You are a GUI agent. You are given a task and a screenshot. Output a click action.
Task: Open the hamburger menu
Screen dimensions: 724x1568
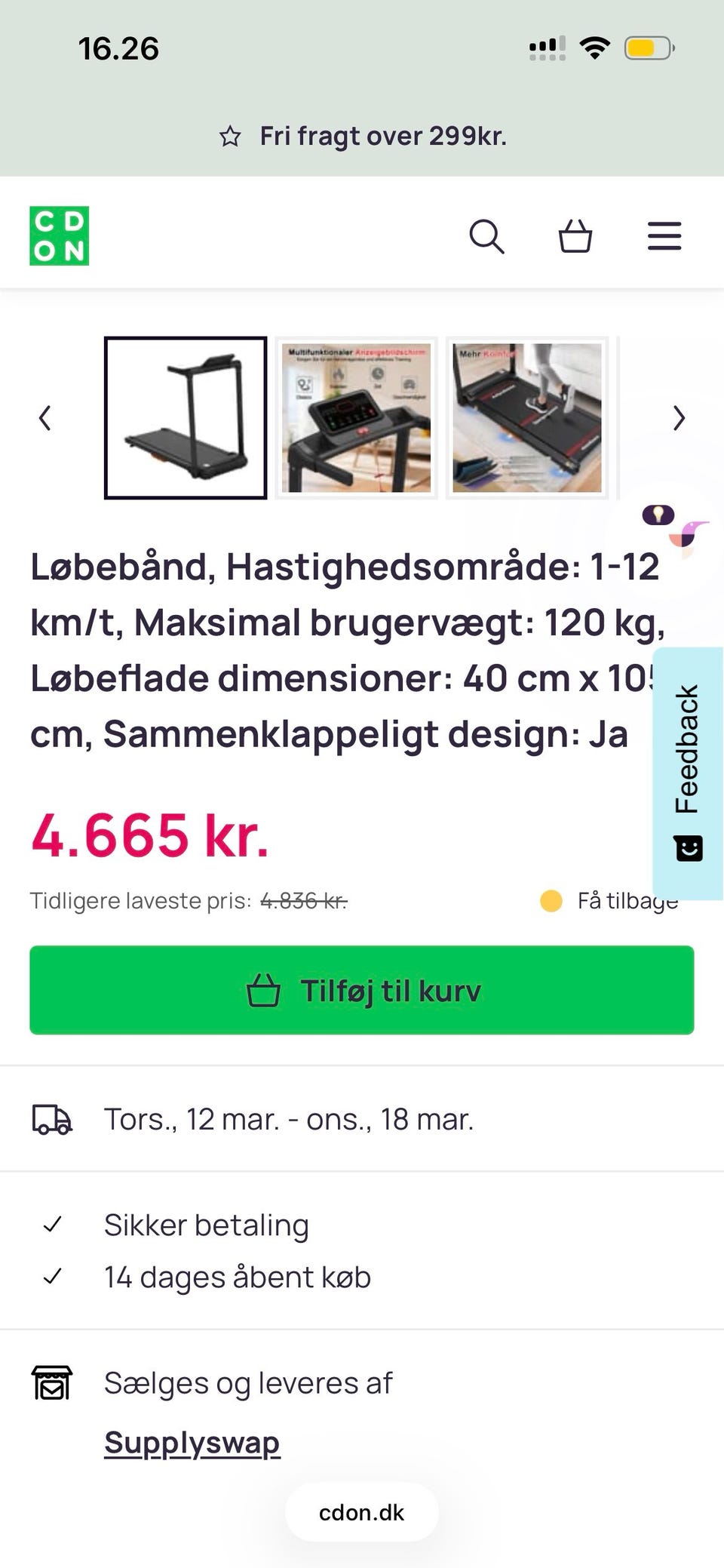664,235
